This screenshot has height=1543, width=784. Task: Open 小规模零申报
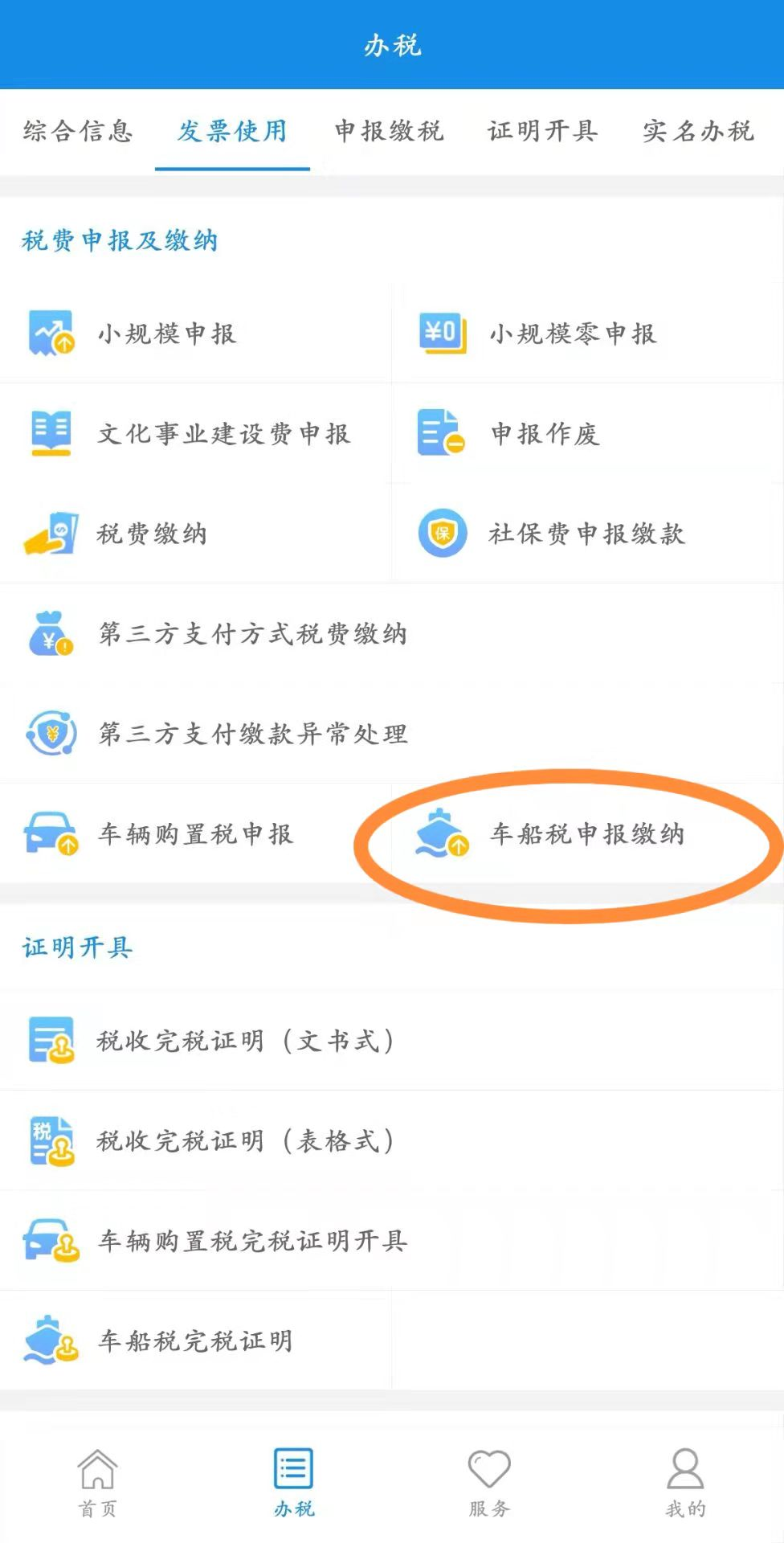[x=588, y=334]
